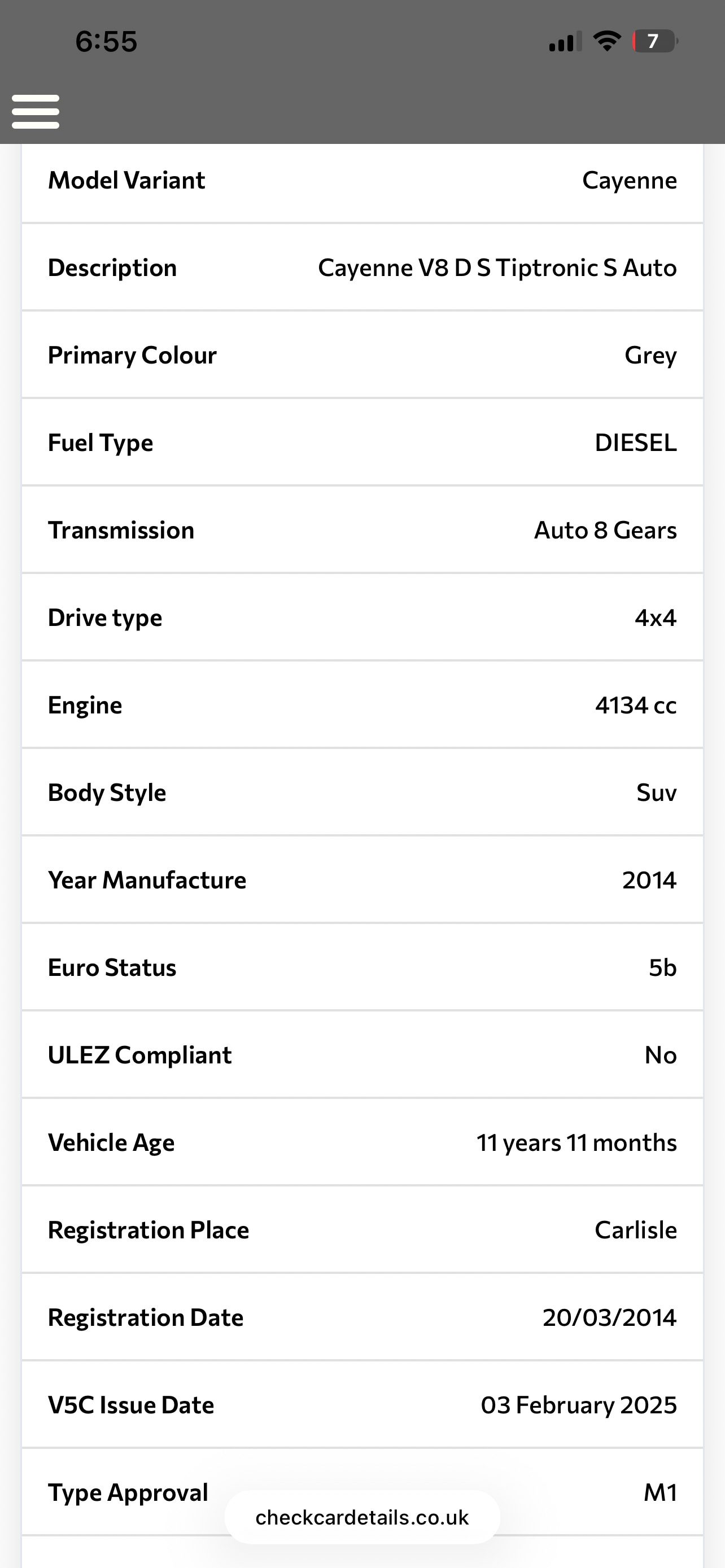Select the Transmission Auto 8 Gears row
This screenshot has width=725, height=1568.
click(x=361, y=530)
